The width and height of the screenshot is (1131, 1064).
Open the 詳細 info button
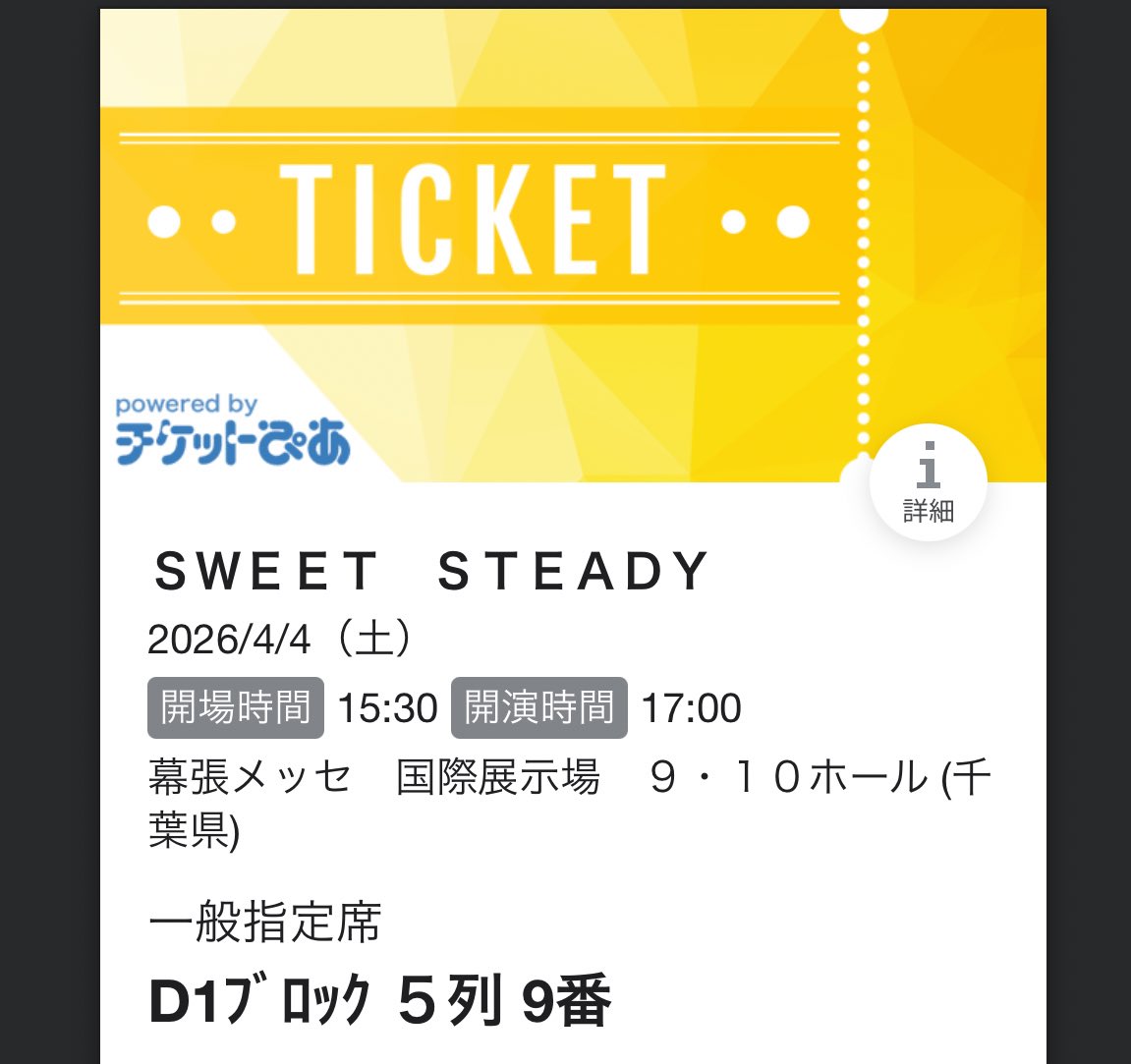point(928,482)
